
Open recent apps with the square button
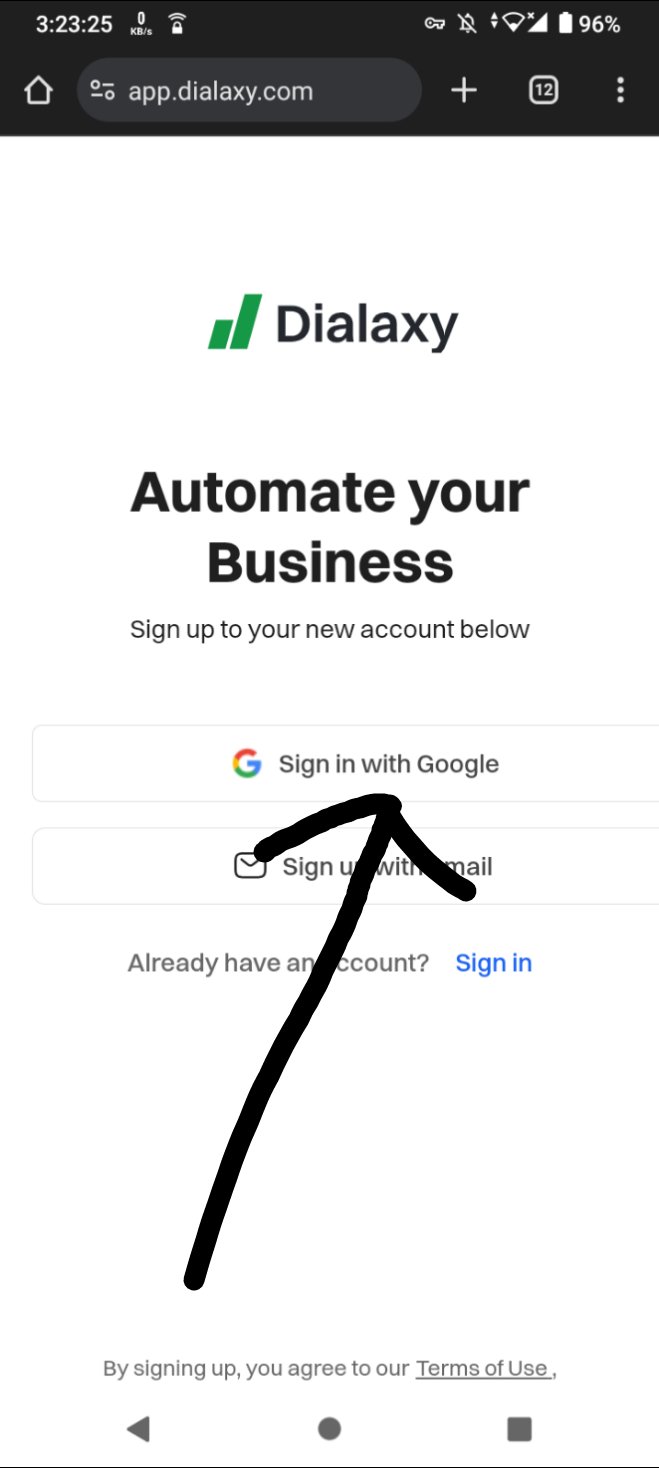(519, 1429)
